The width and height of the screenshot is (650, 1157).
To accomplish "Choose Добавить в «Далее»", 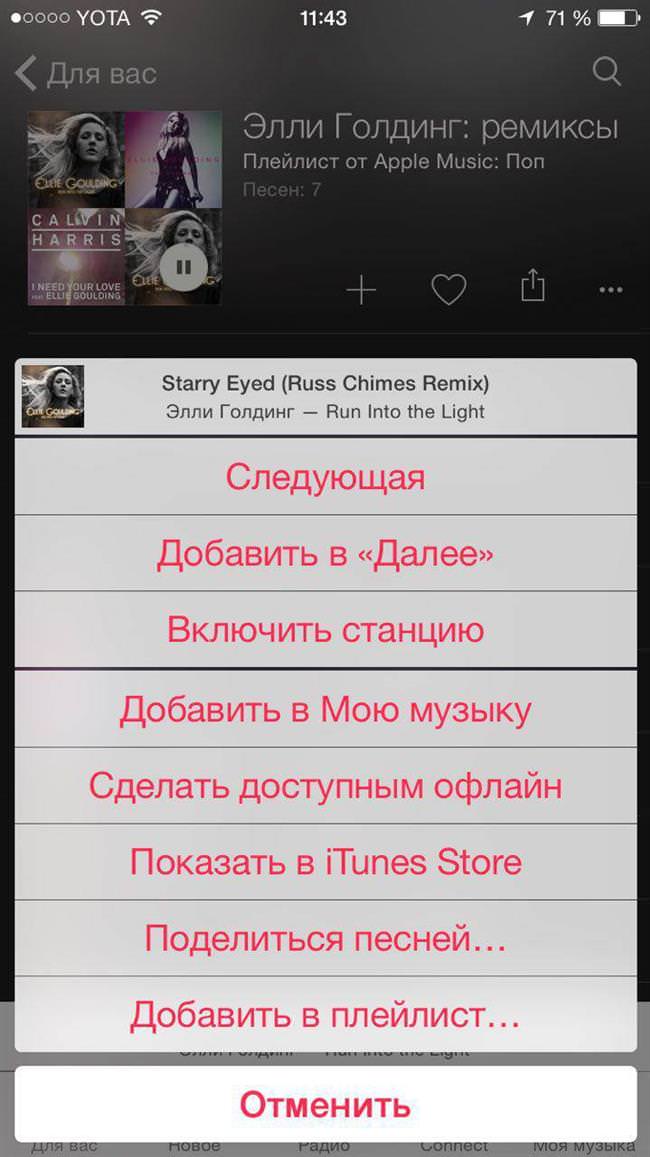I will pyautogui.click(x=325, y=553).
